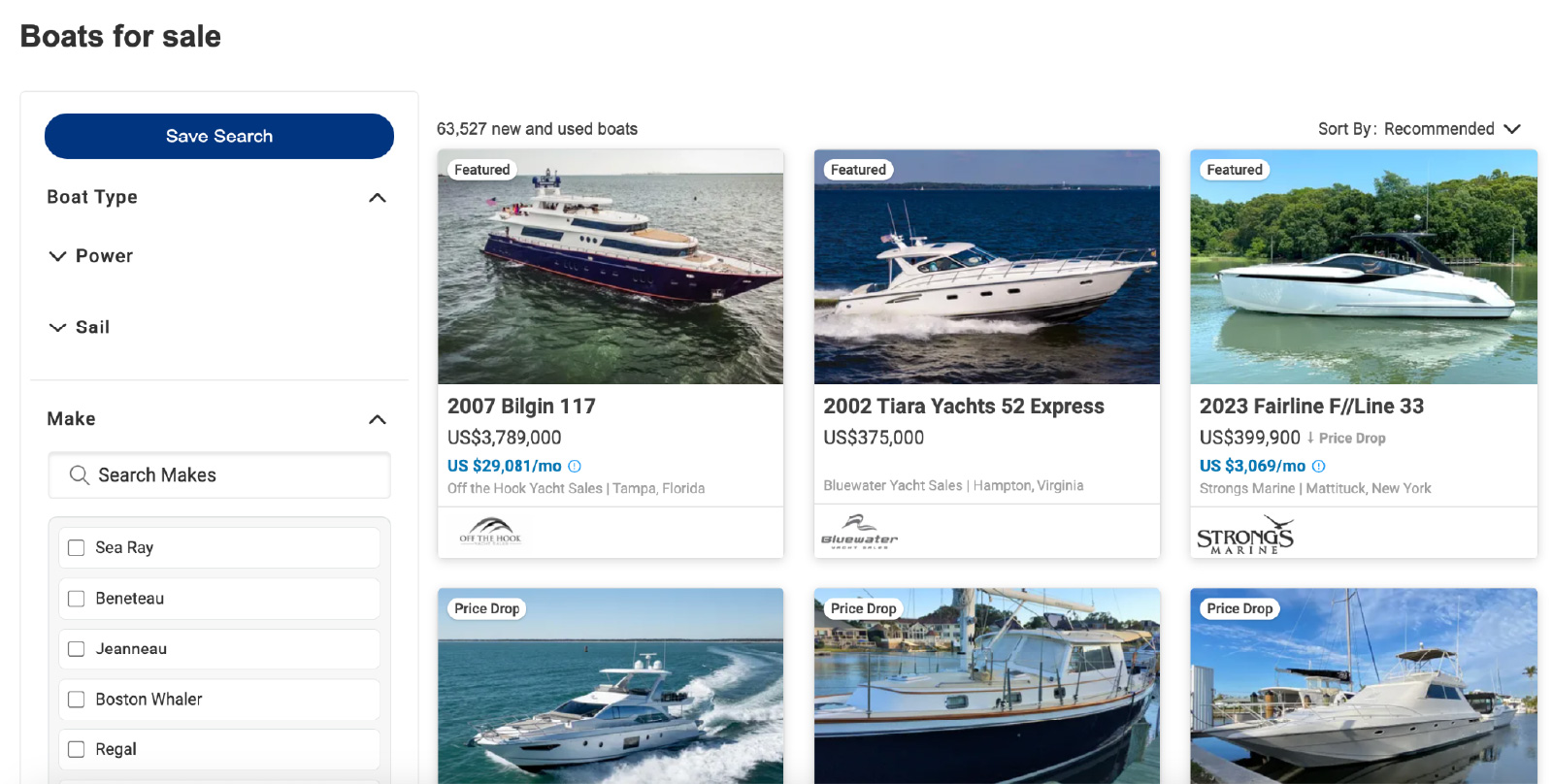
Task: Check the Regal make option
Action: (77, 749)
